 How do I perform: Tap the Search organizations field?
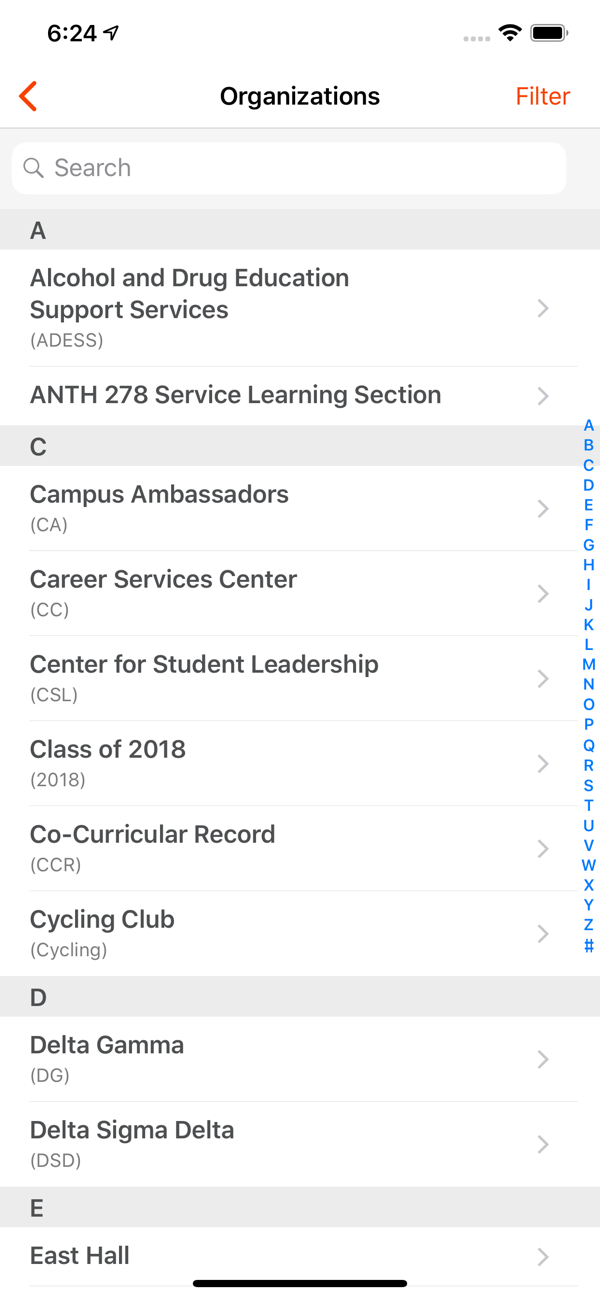click(289, 168)
